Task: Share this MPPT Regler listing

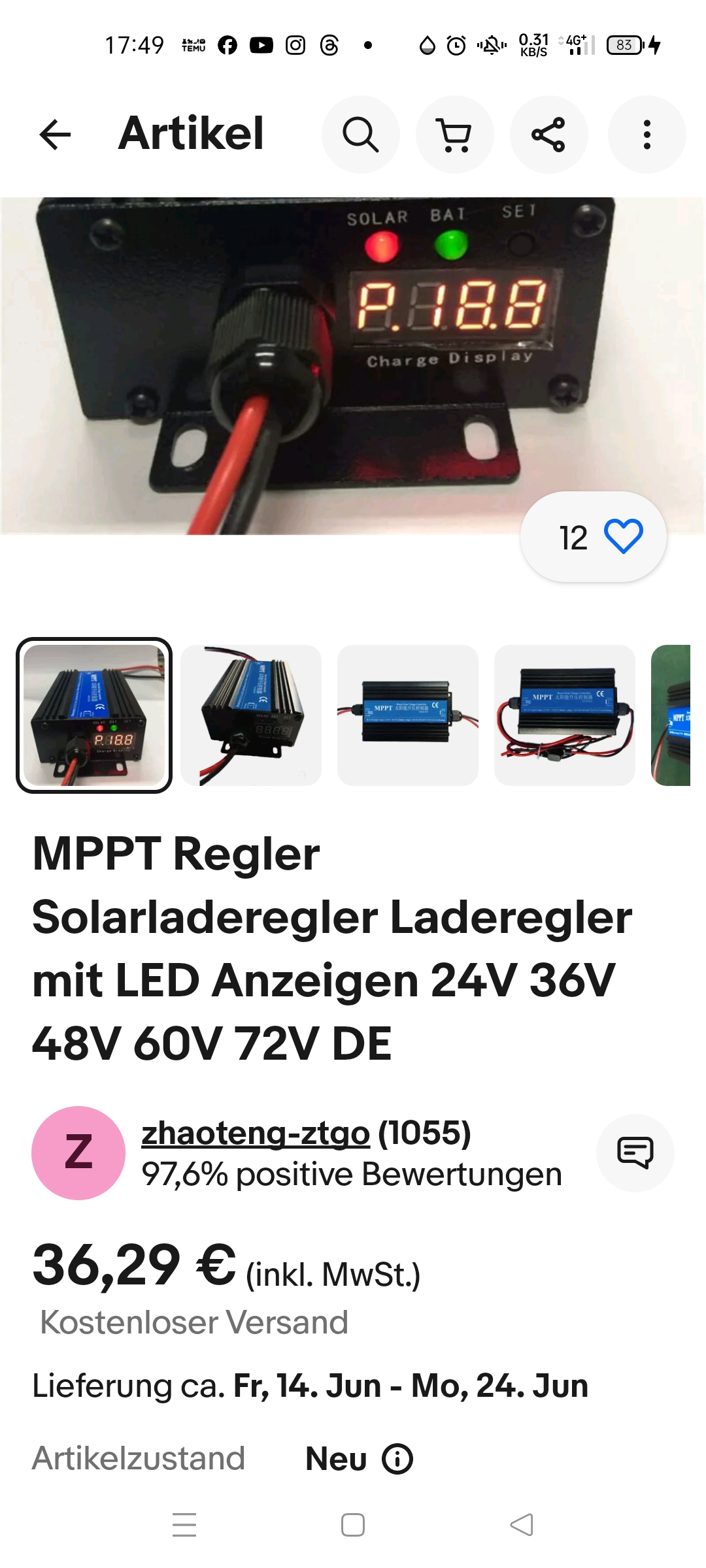Action: click(548, 135)
